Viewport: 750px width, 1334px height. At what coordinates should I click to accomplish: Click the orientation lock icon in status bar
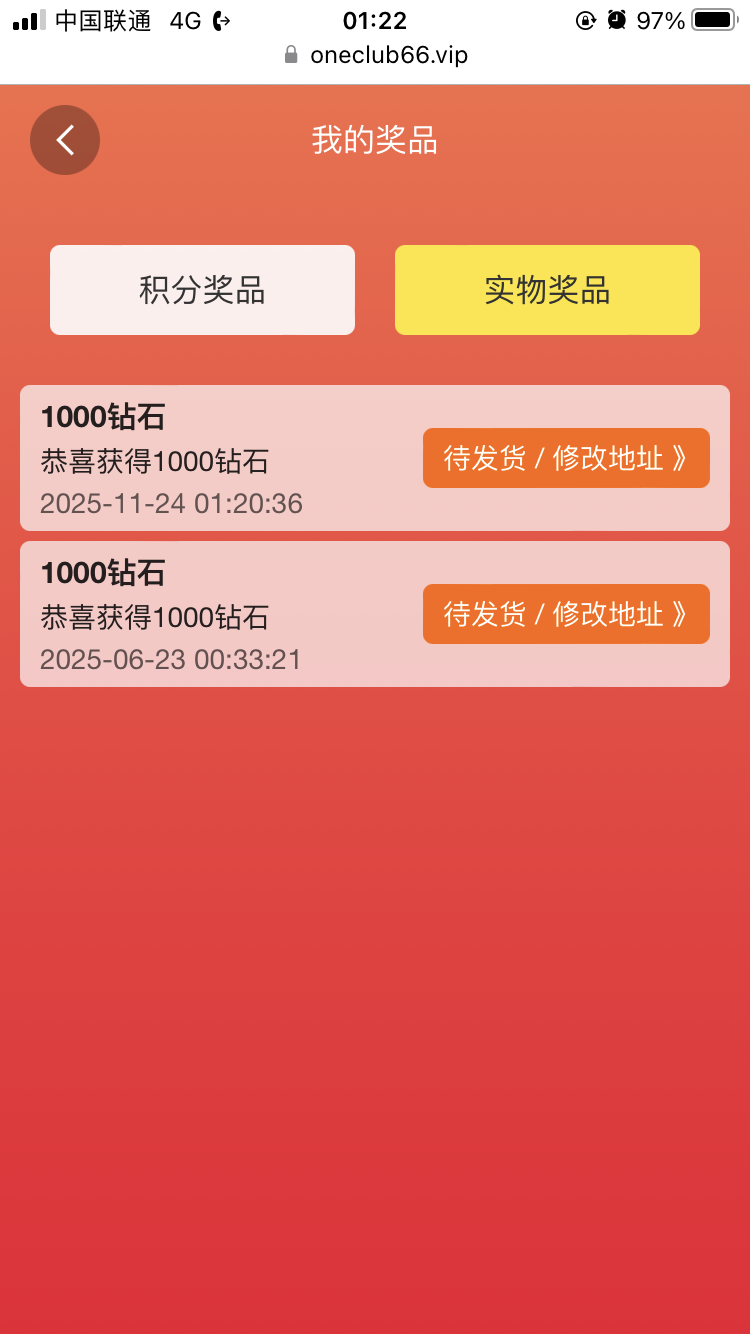[586, 19]
